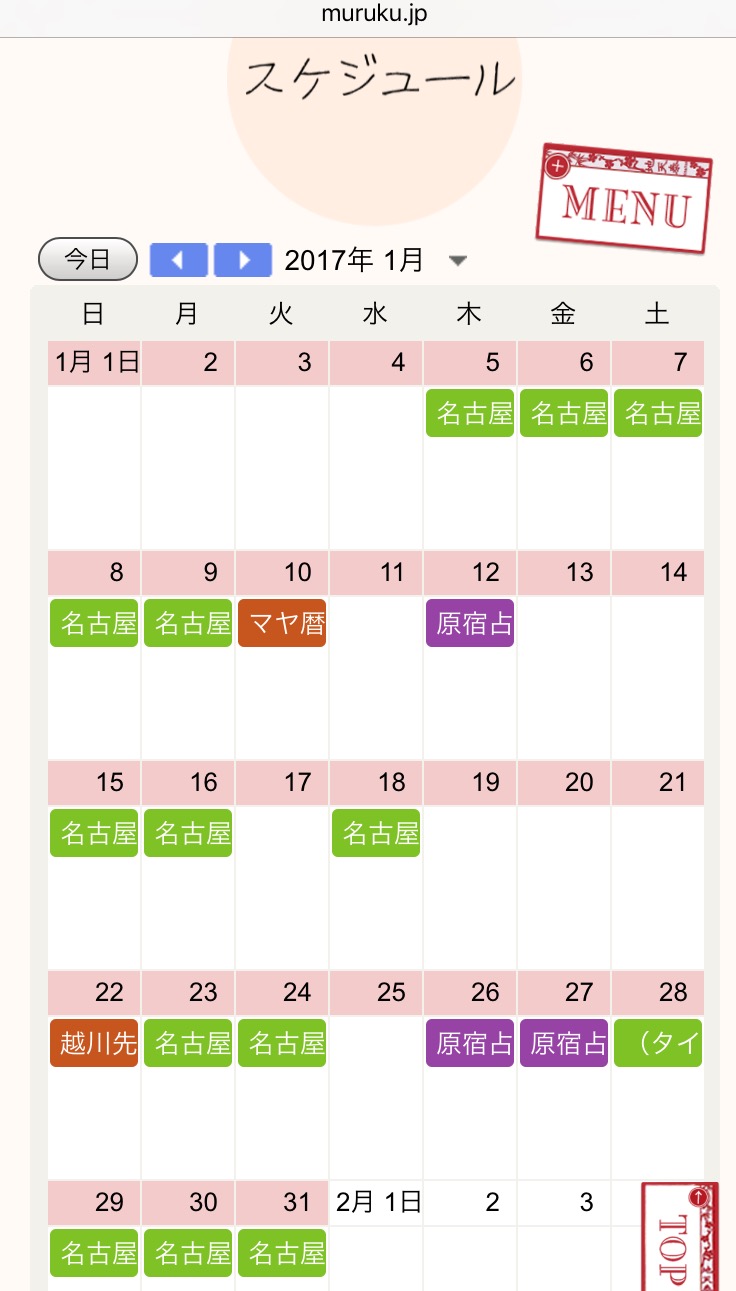736x1291 pixels.
Task: Open 名古屋 event on January 7
Action: point(658,413)
